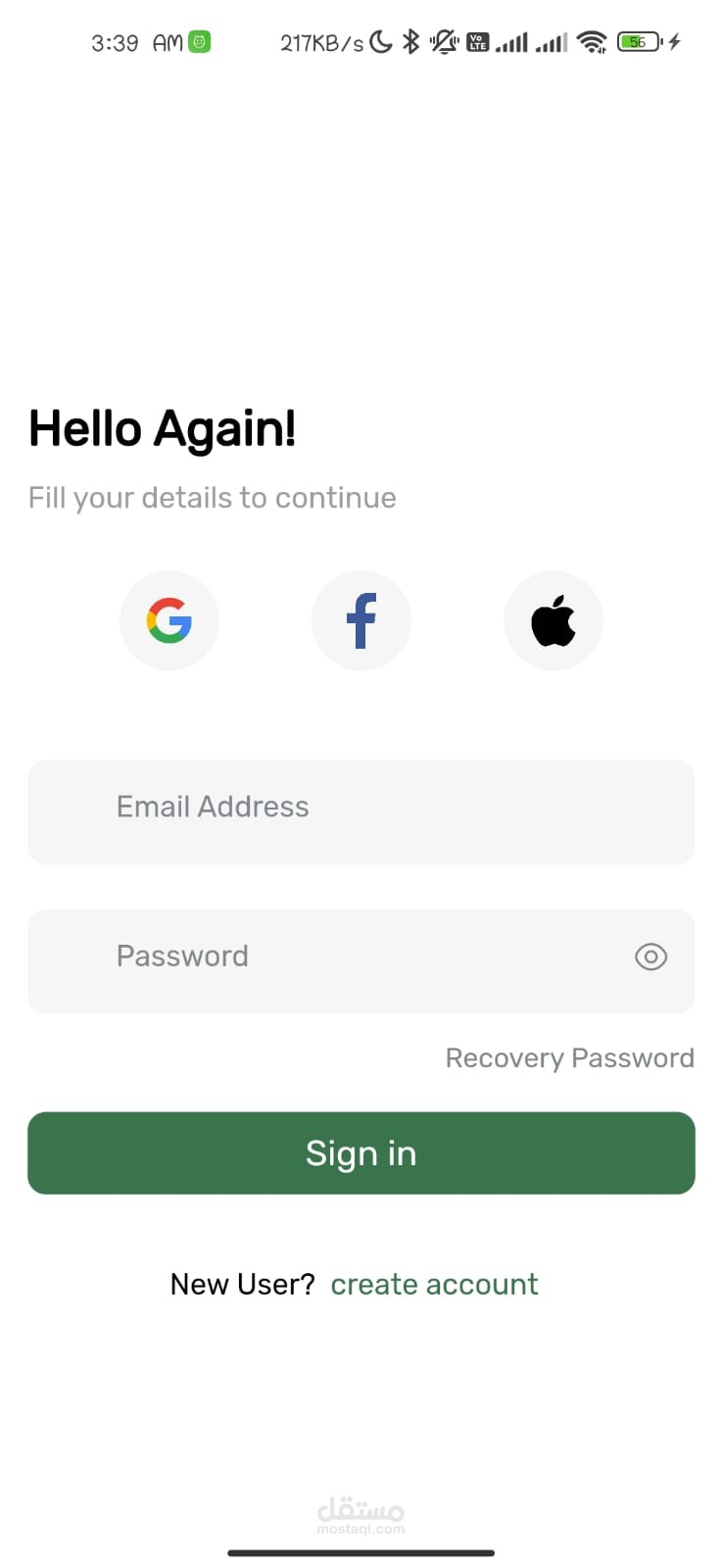The height and width of the screenshot is (1568, 723).
Task: Sign in with Google
Action: pyautogui.click(x=169, y=620)
